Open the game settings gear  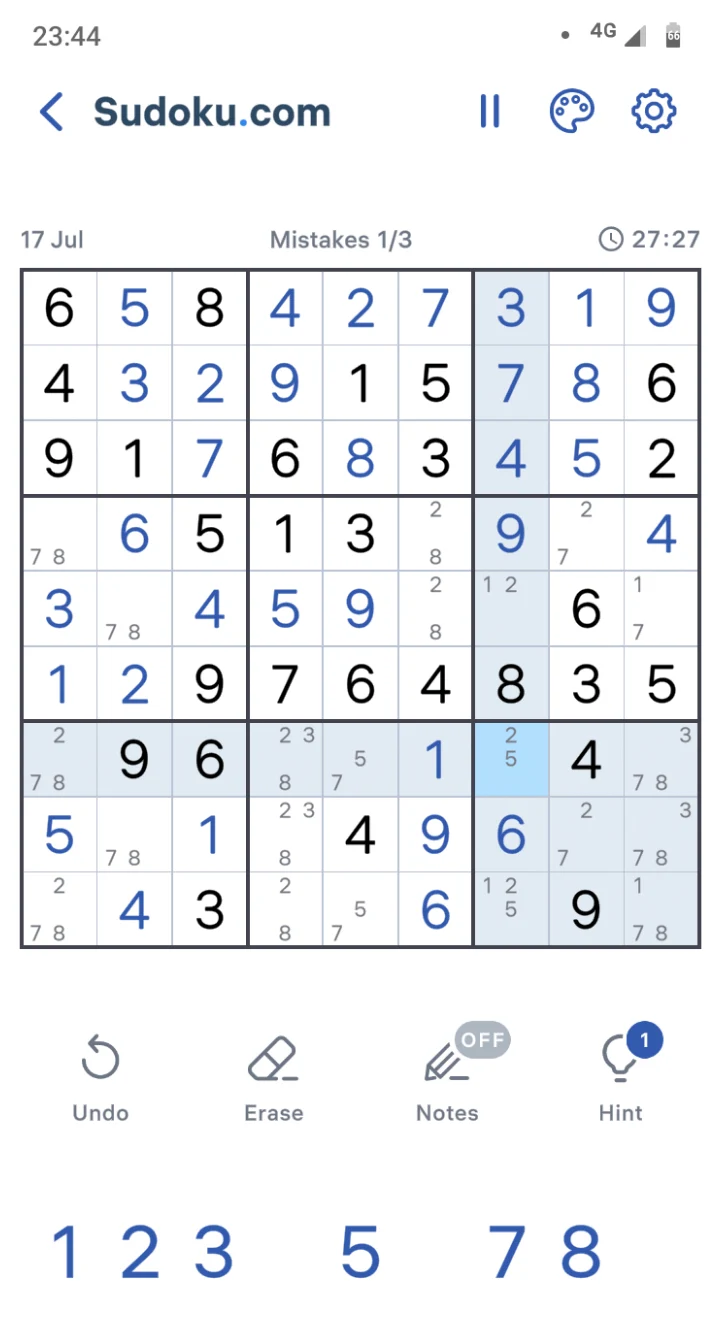[x=653, y=111]
